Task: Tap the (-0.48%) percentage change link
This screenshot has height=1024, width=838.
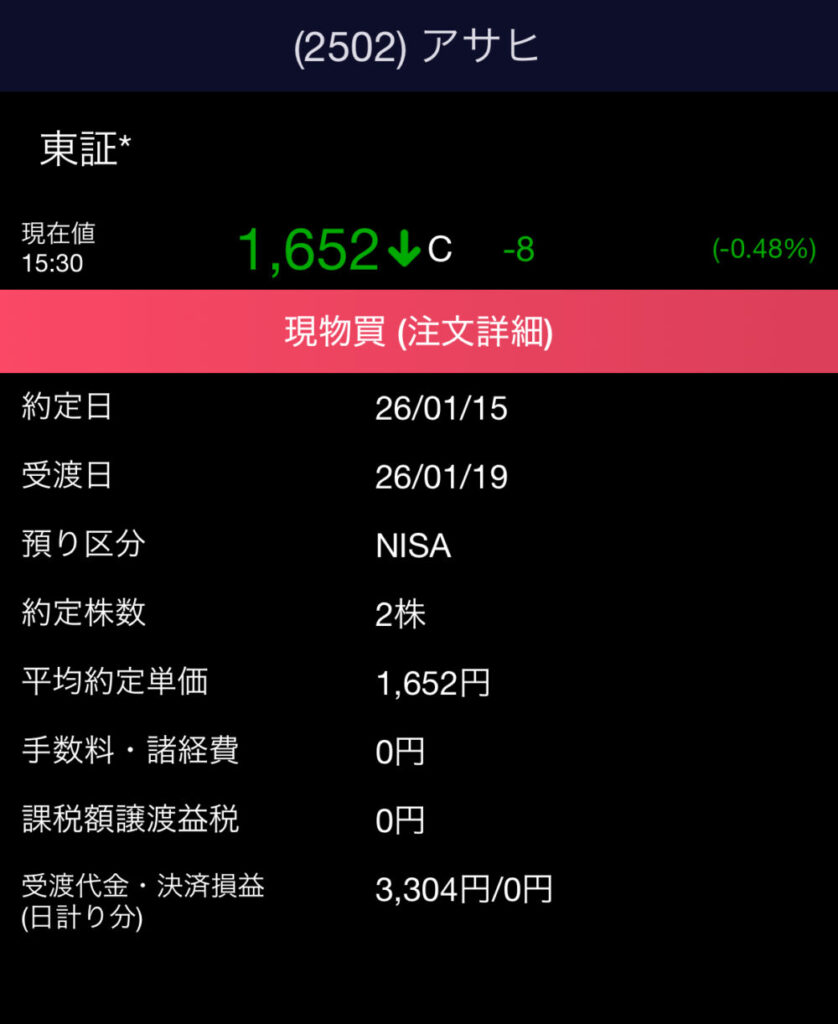Action: tap(764, 249)
